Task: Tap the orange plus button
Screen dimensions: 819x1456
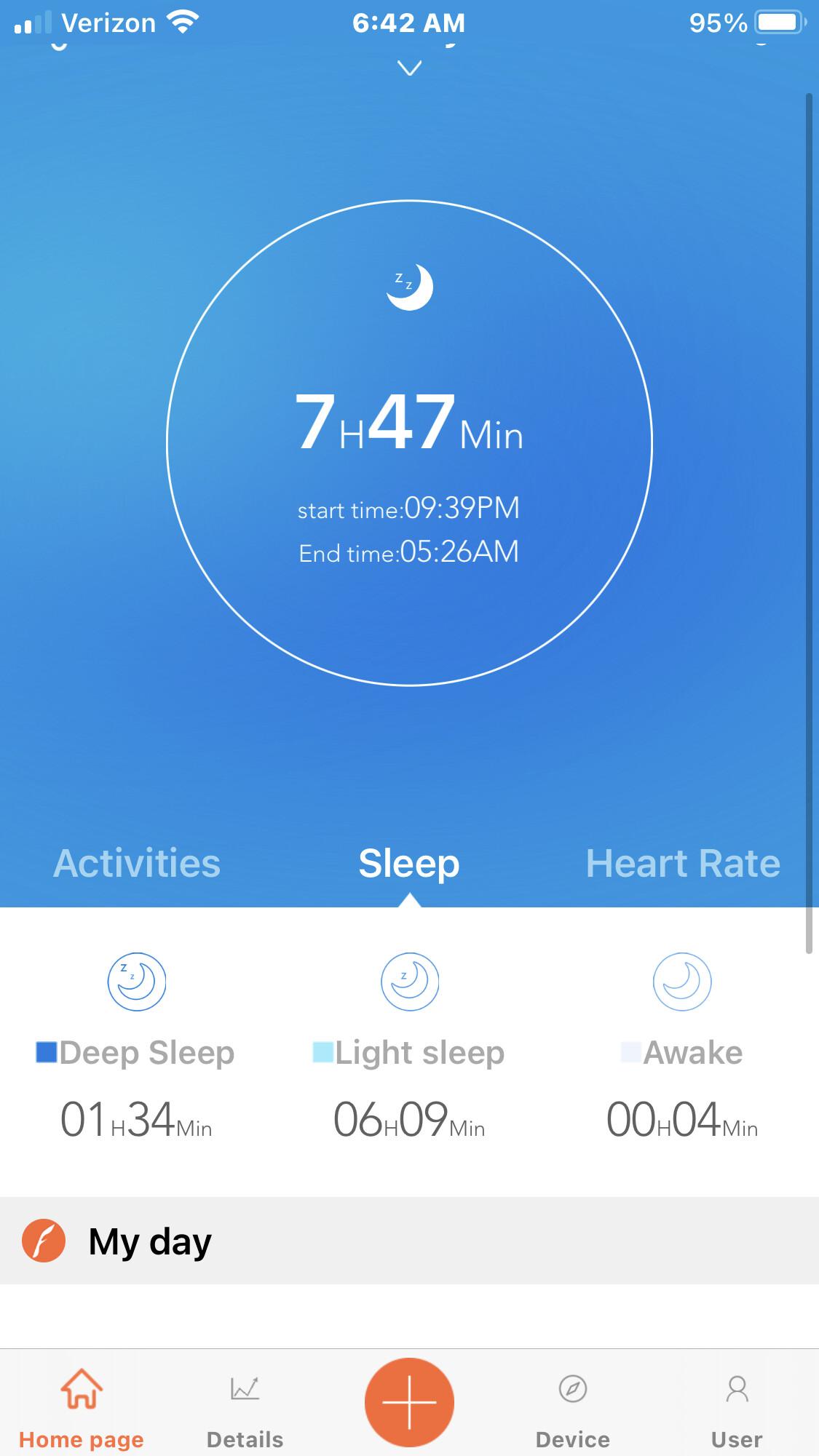Action: pyautogui.click(x=409, y=1402)
